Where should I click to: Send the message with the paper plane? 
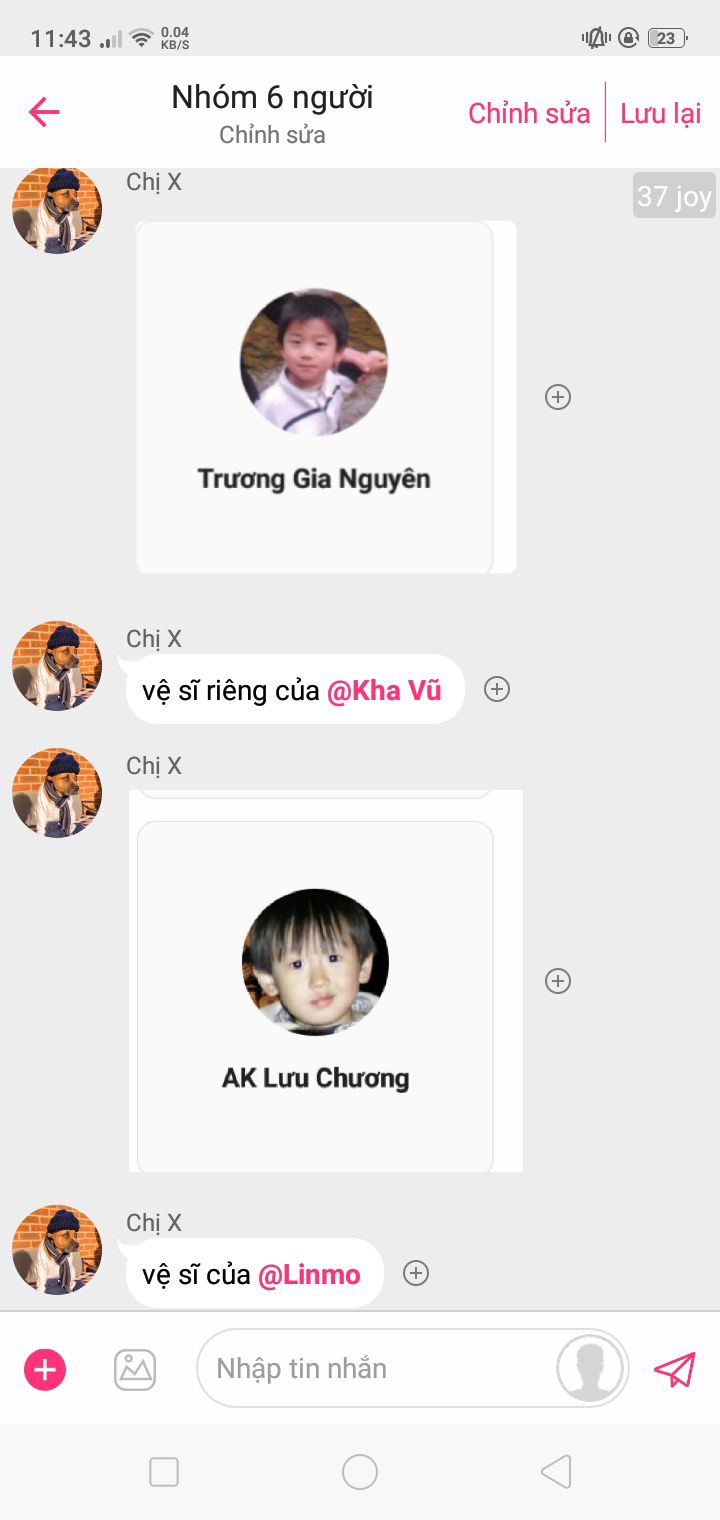[675, 1369]
